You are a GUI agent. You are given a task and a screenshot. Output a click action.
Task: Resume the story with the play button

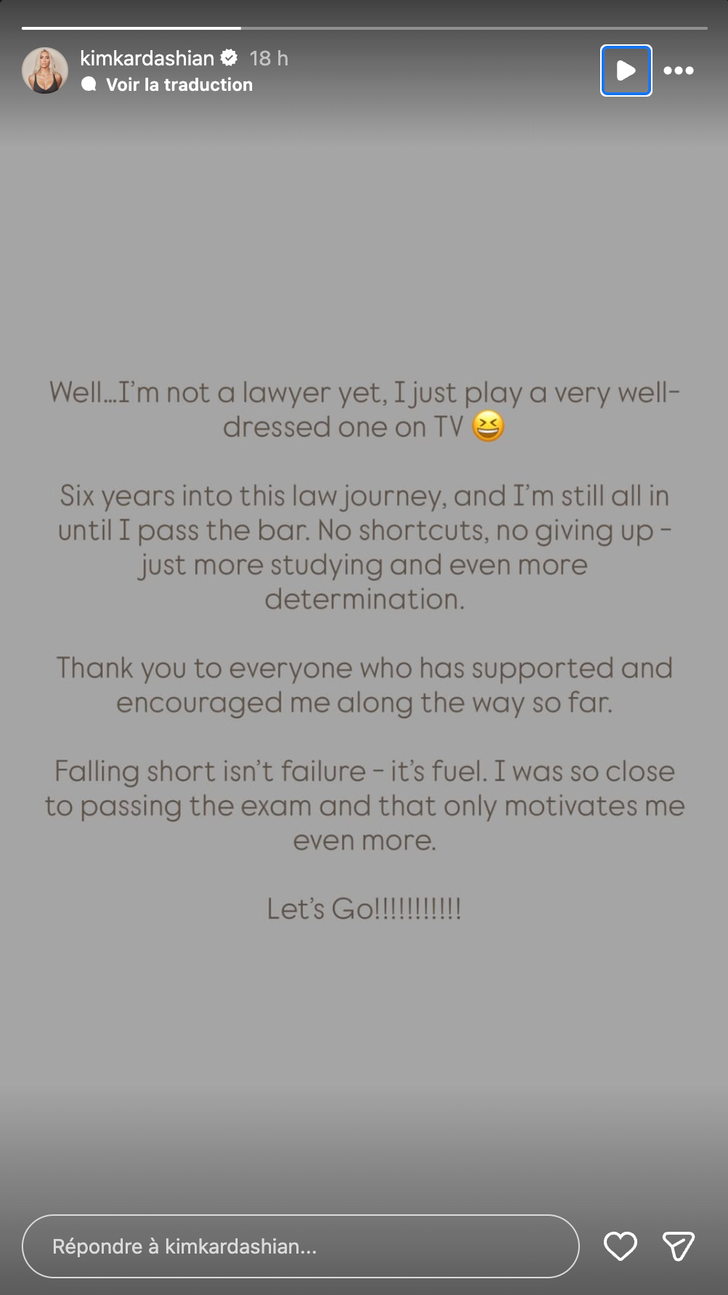(x=626, y=71)
